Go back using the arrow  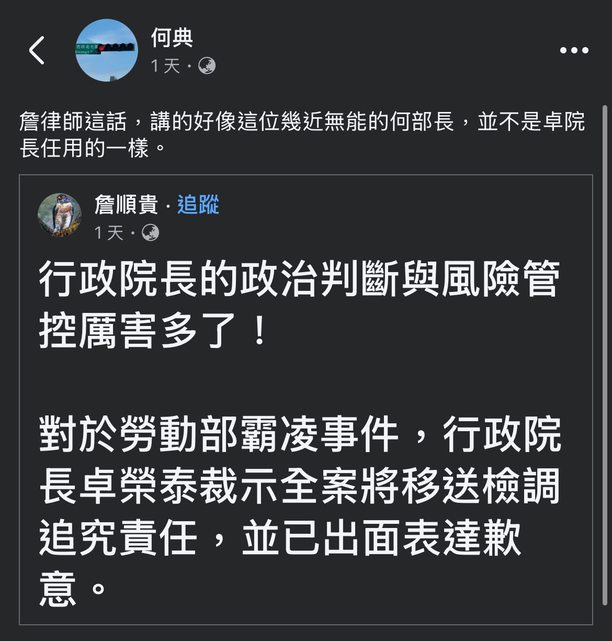(37, 50)
